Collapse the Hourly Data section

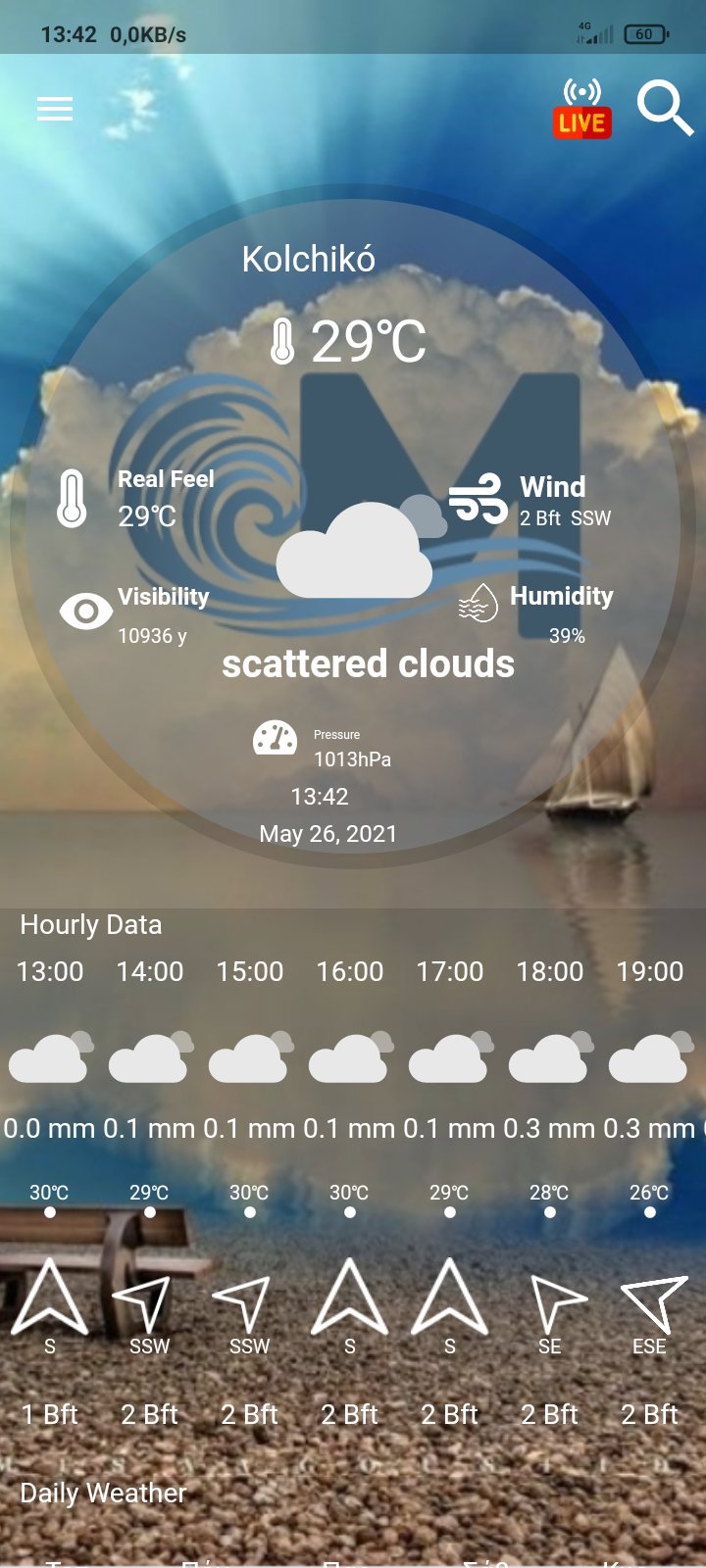[90, 924]
